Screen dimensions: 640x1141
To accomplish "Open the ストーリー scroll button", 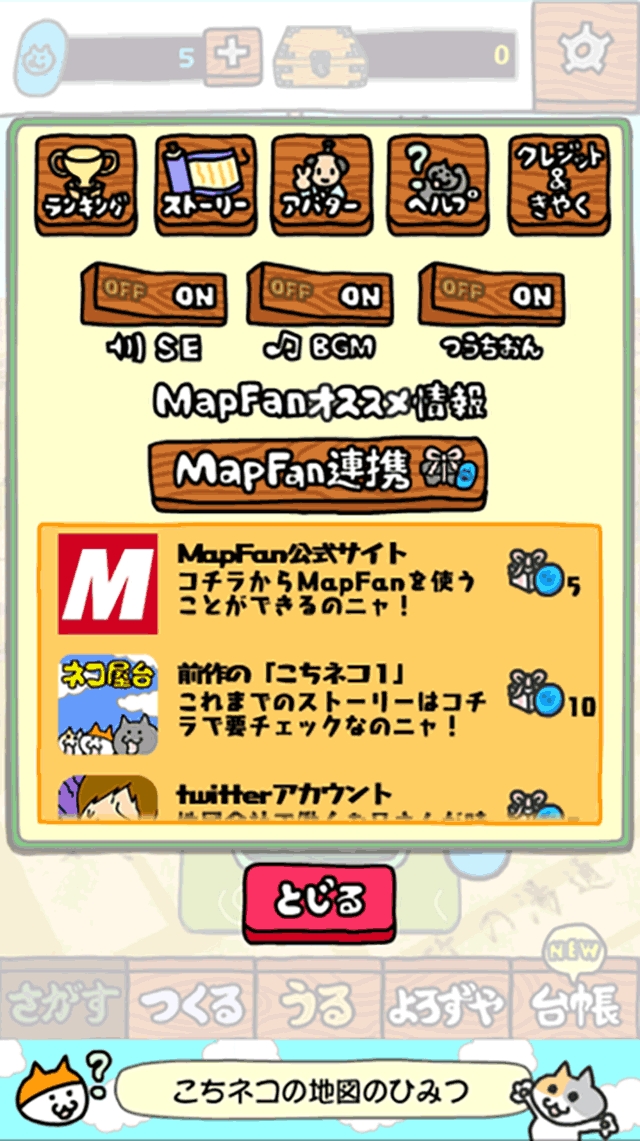I will click(204, 185).
